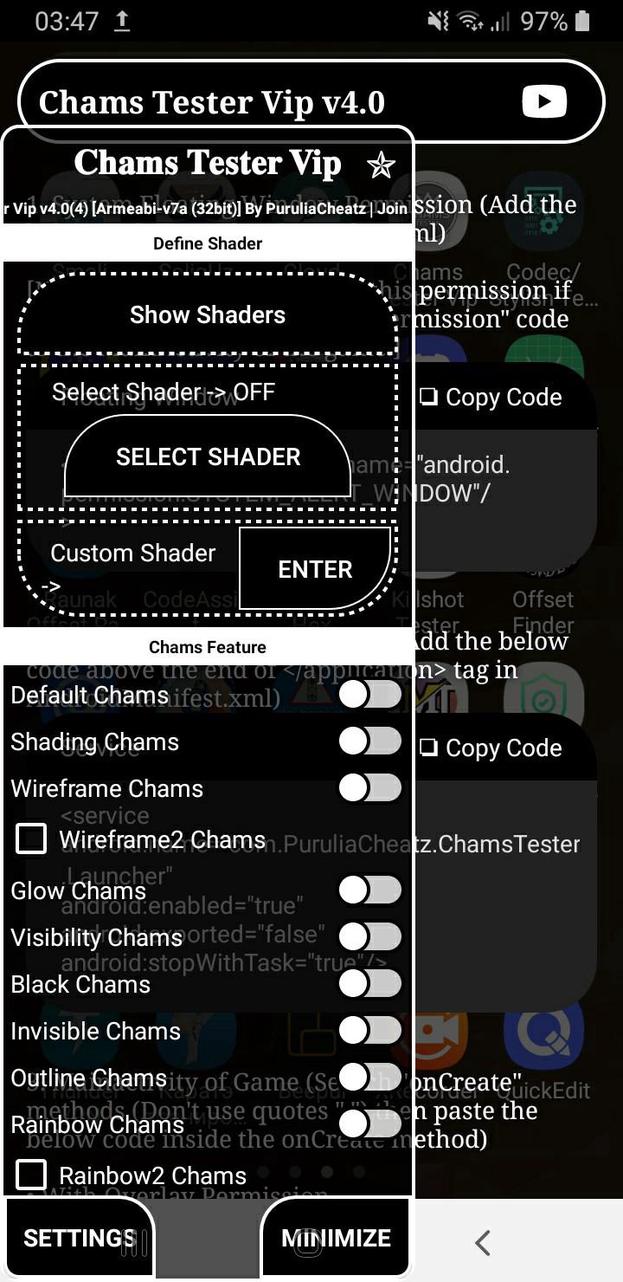623x1282 pixels.
Task: Toggle Black Chams
Action: click(x=370, y=984)
